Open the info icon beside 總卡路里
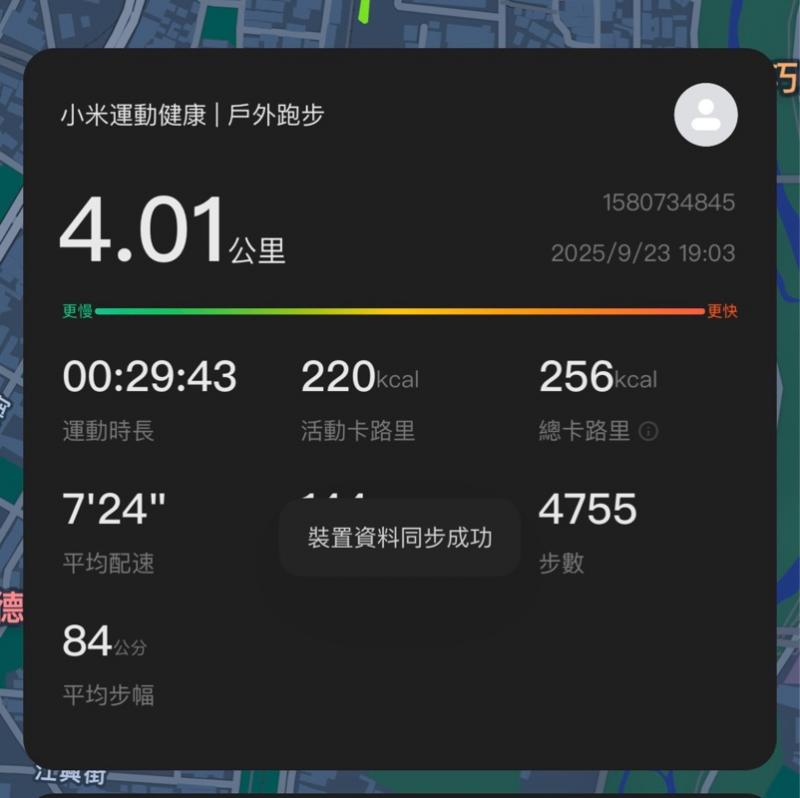The image size is (800, 798). (648, 432)
